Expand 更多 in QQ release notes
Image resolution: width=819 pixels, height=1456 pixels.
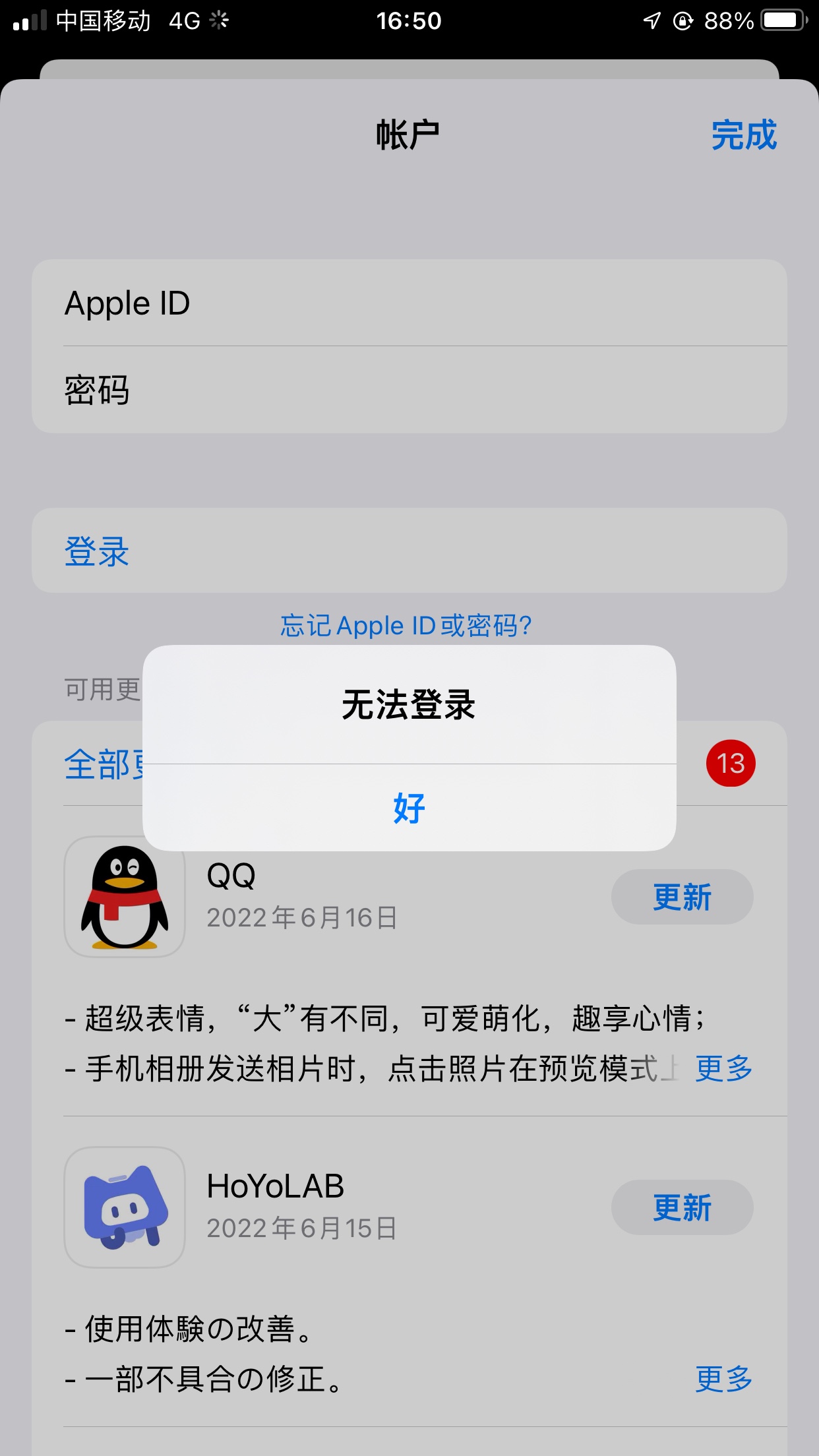tap(723, 1068)
